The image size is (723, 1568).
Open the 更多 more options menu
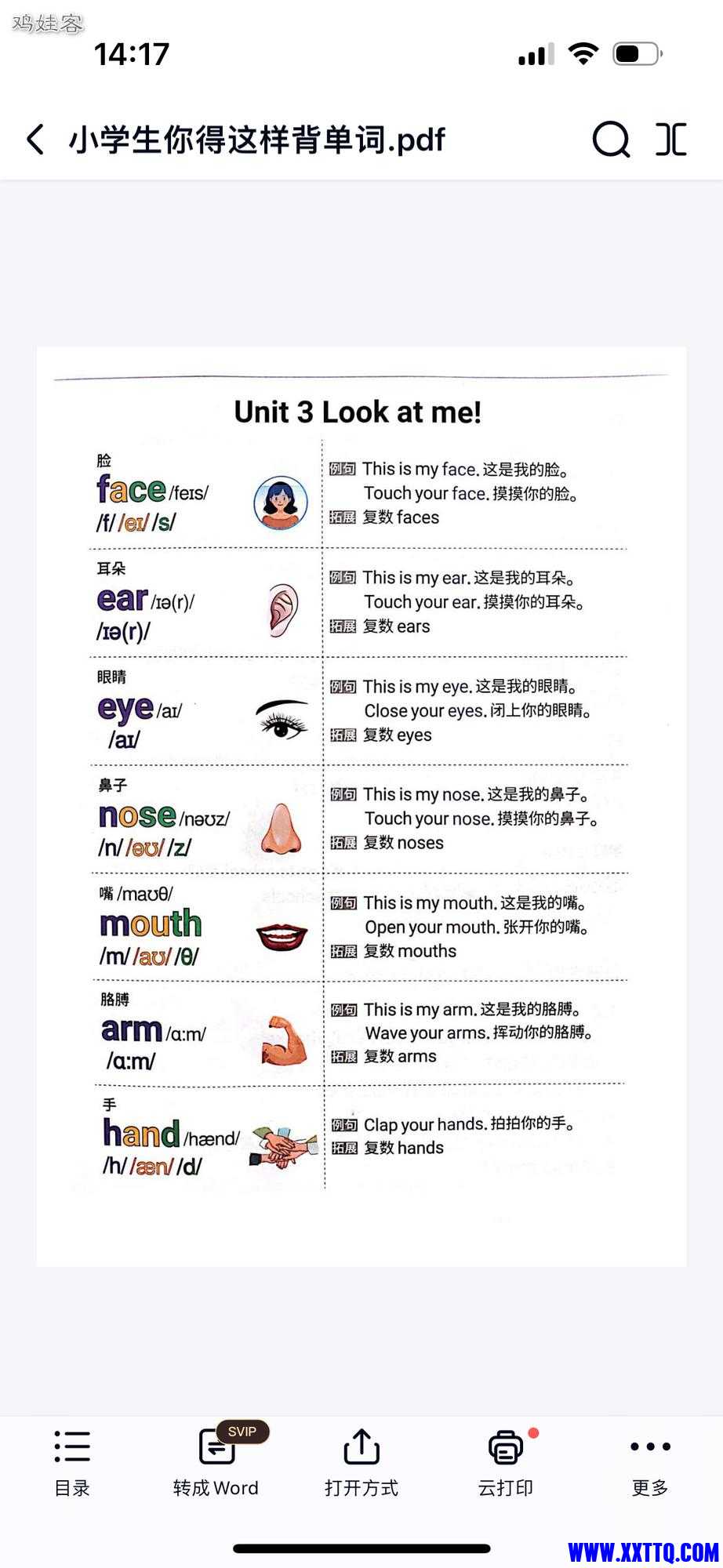(x=650, y=1461)
